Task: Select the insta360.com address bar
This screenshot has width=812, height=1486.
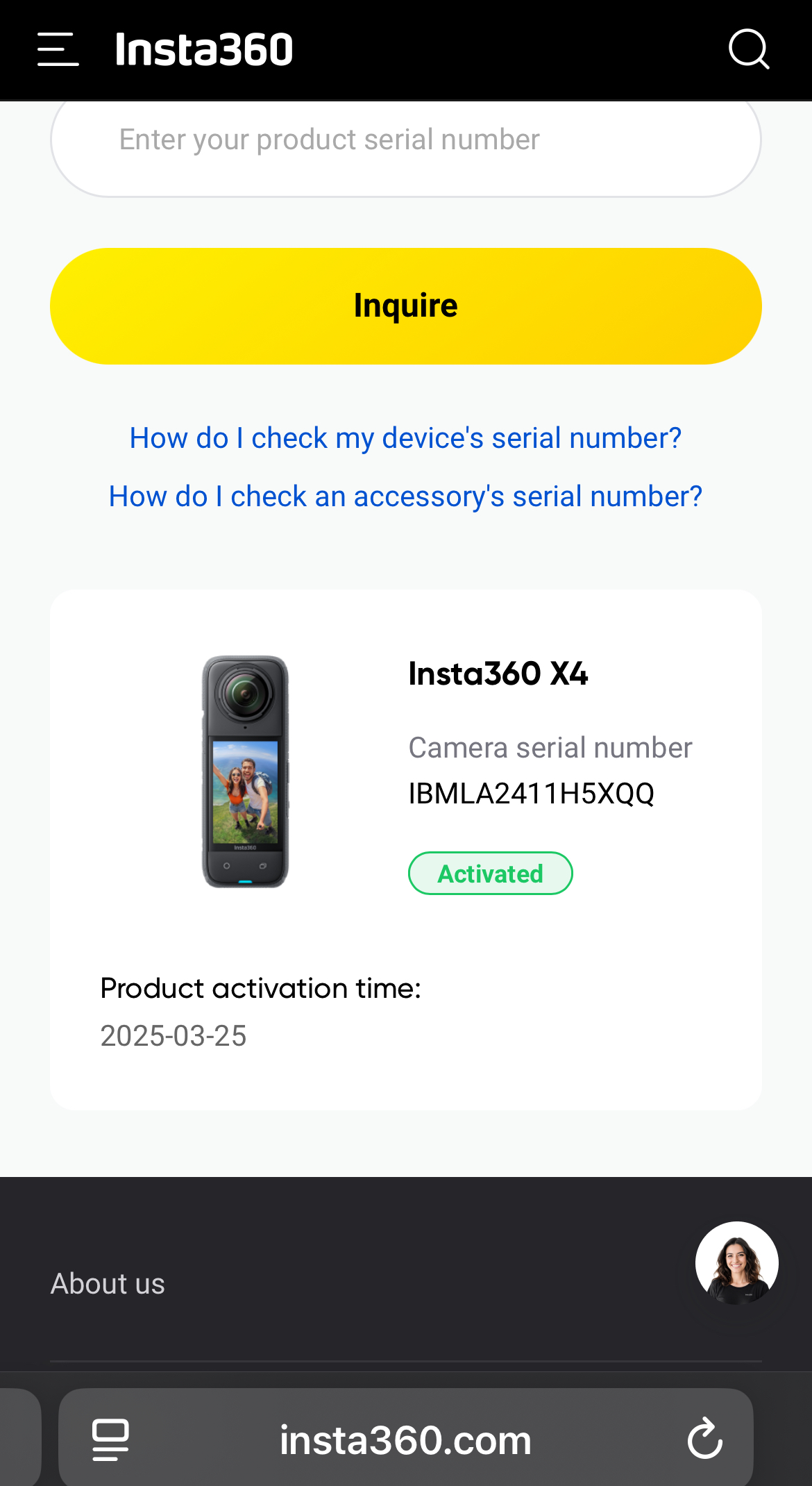Action: coord(405,1439)
